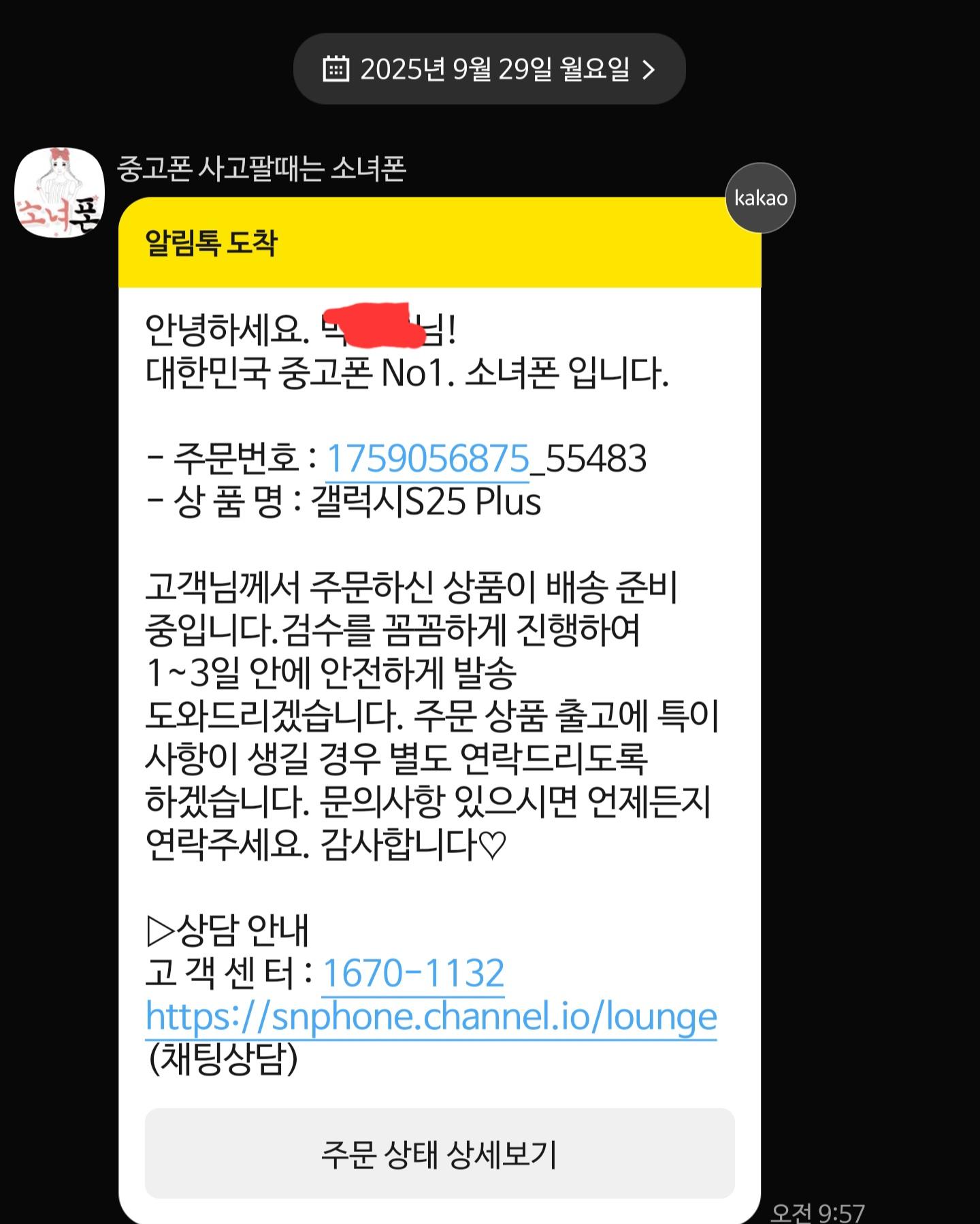The width and height of the screenshot is (980, 1224).
Task: Tap 주문 상태 상세보기 button
Action: coord(439,1154)
